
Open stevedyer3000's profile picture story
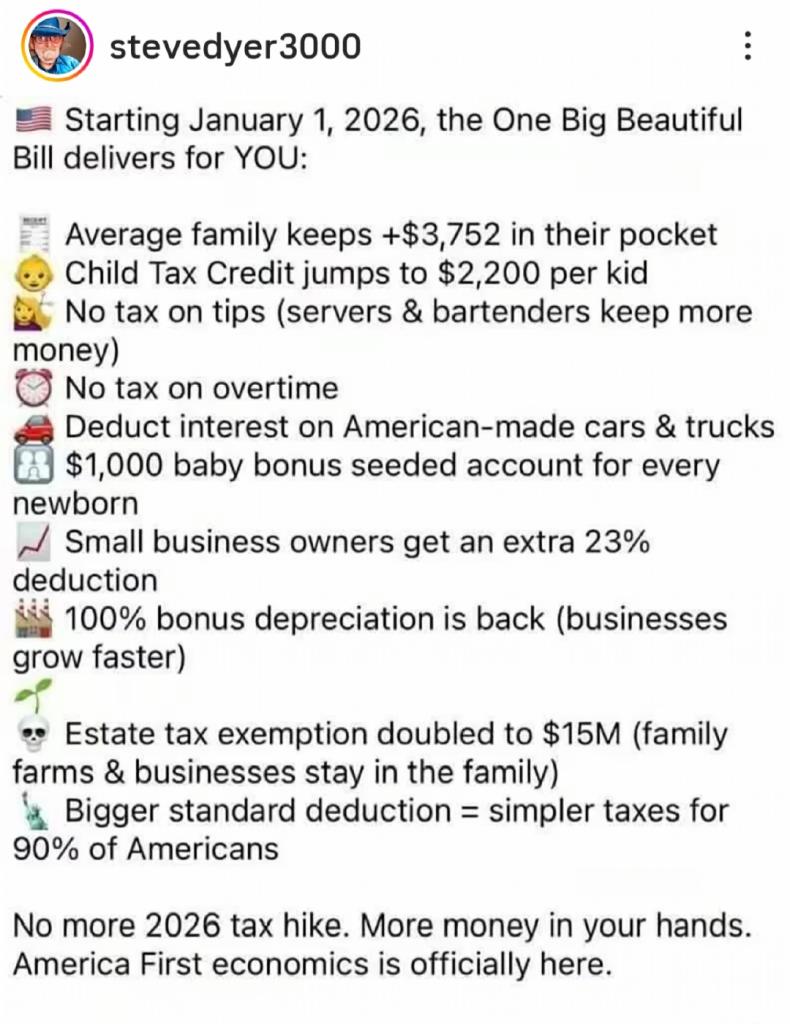click(x=56, y=46)
